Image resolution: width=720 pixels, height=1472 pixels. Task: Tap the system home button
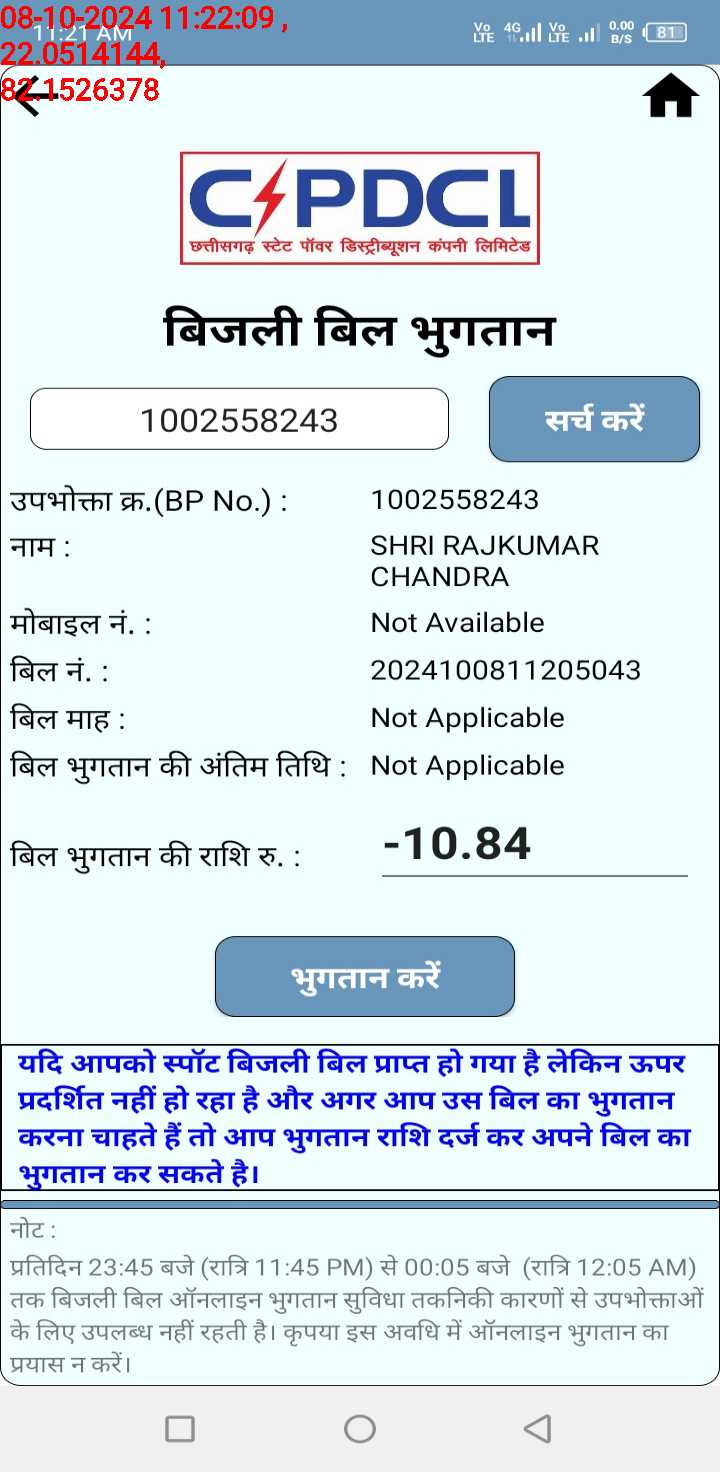(x=360, y=1428)
